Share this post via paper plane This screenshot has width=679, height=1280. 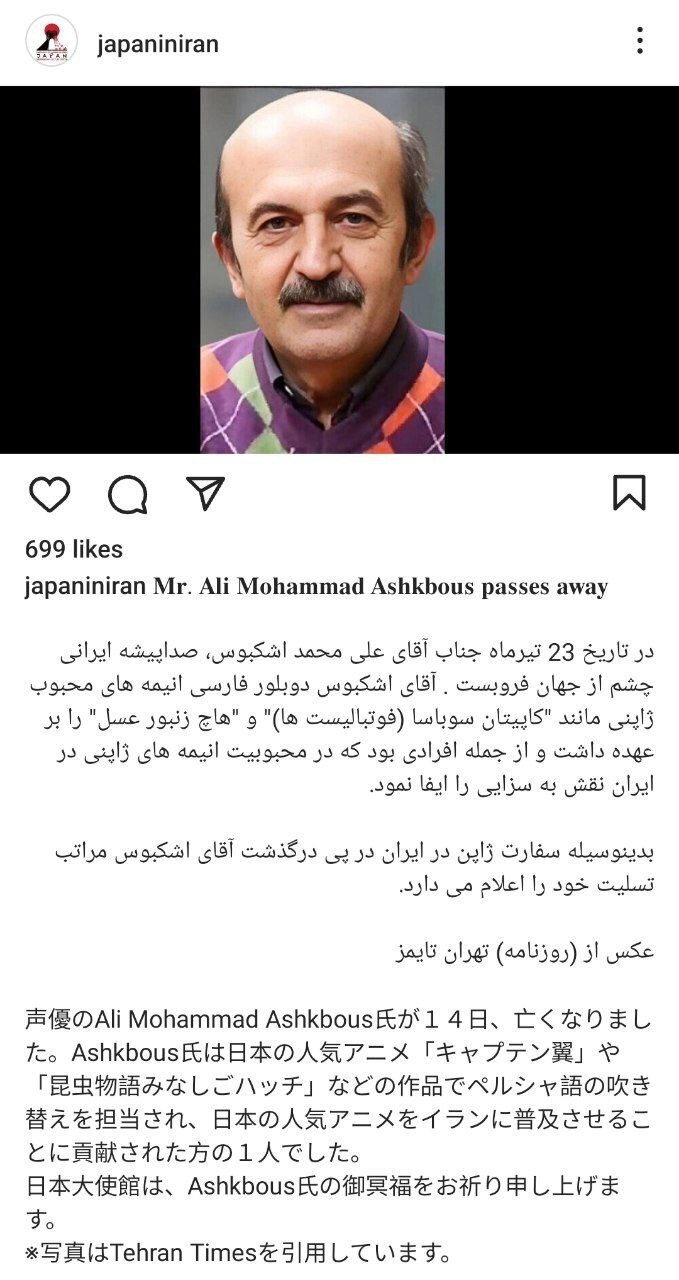(205, 493)
